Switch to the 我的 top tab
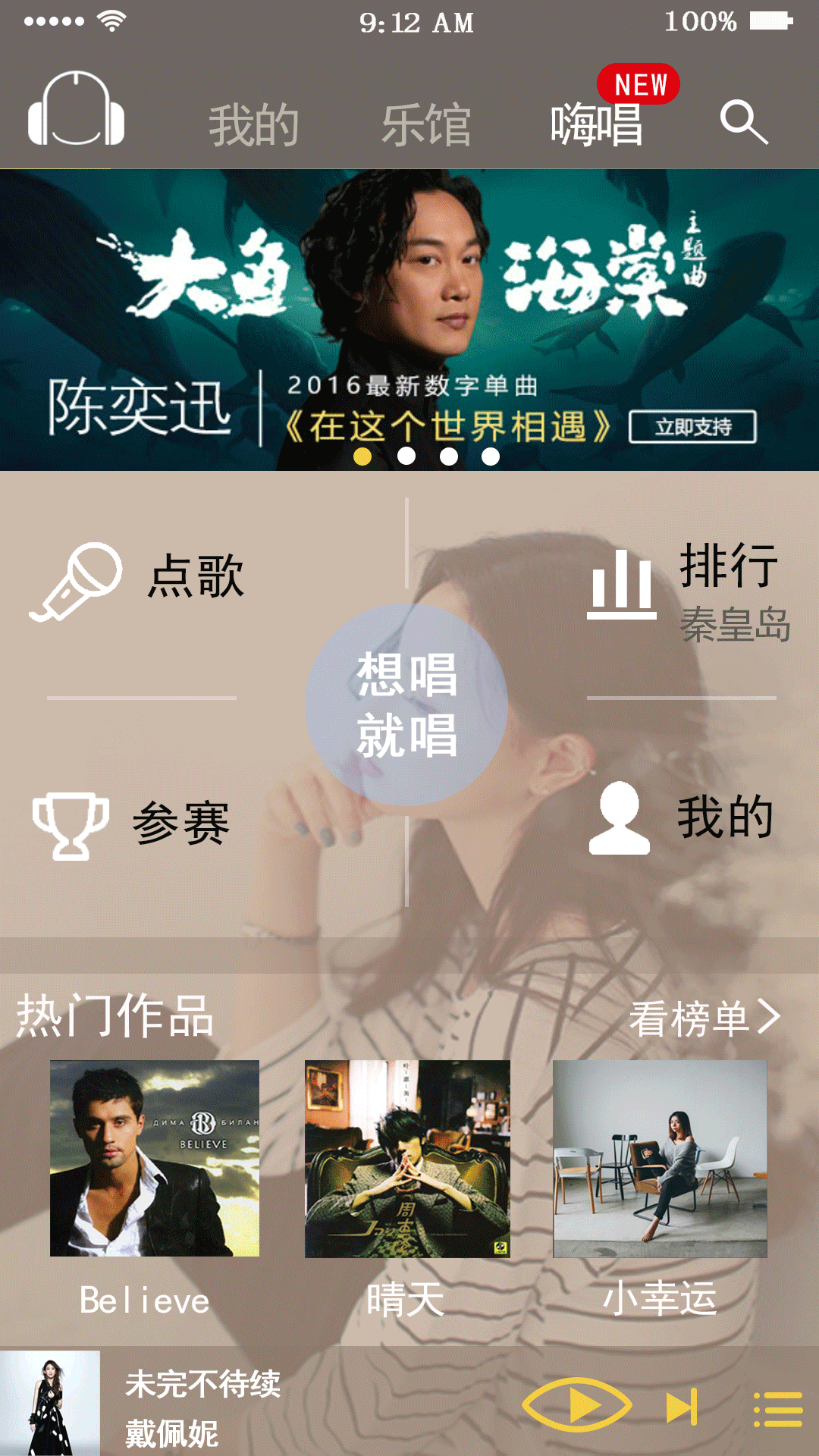Screen dimensions: 819x1456 tap(254, 125)
